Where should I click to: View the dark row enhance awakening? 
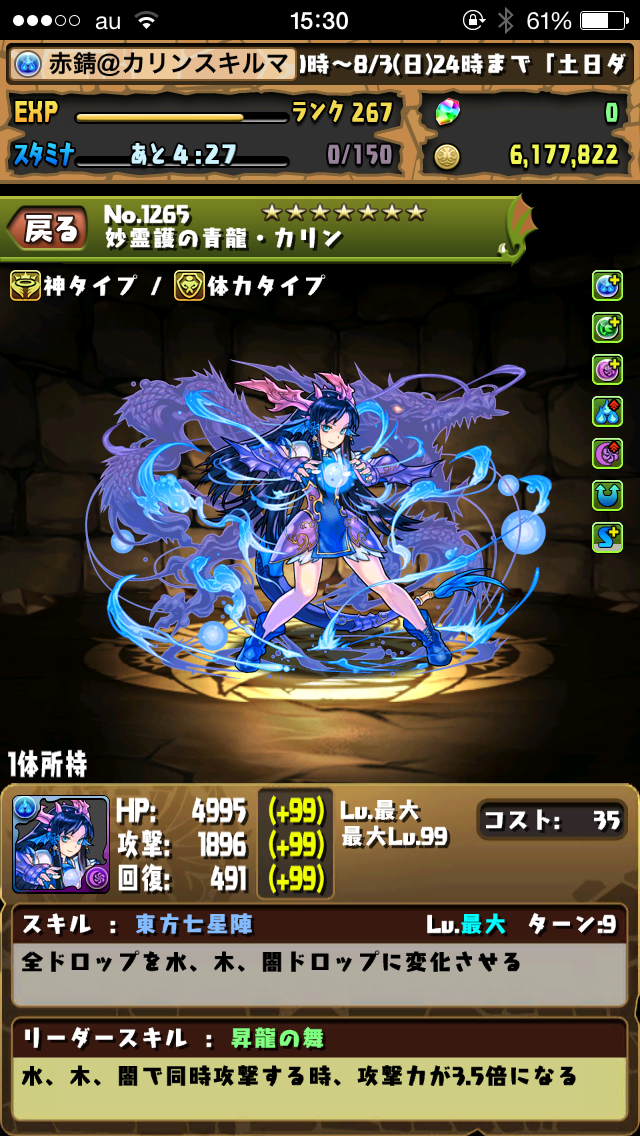607,454
